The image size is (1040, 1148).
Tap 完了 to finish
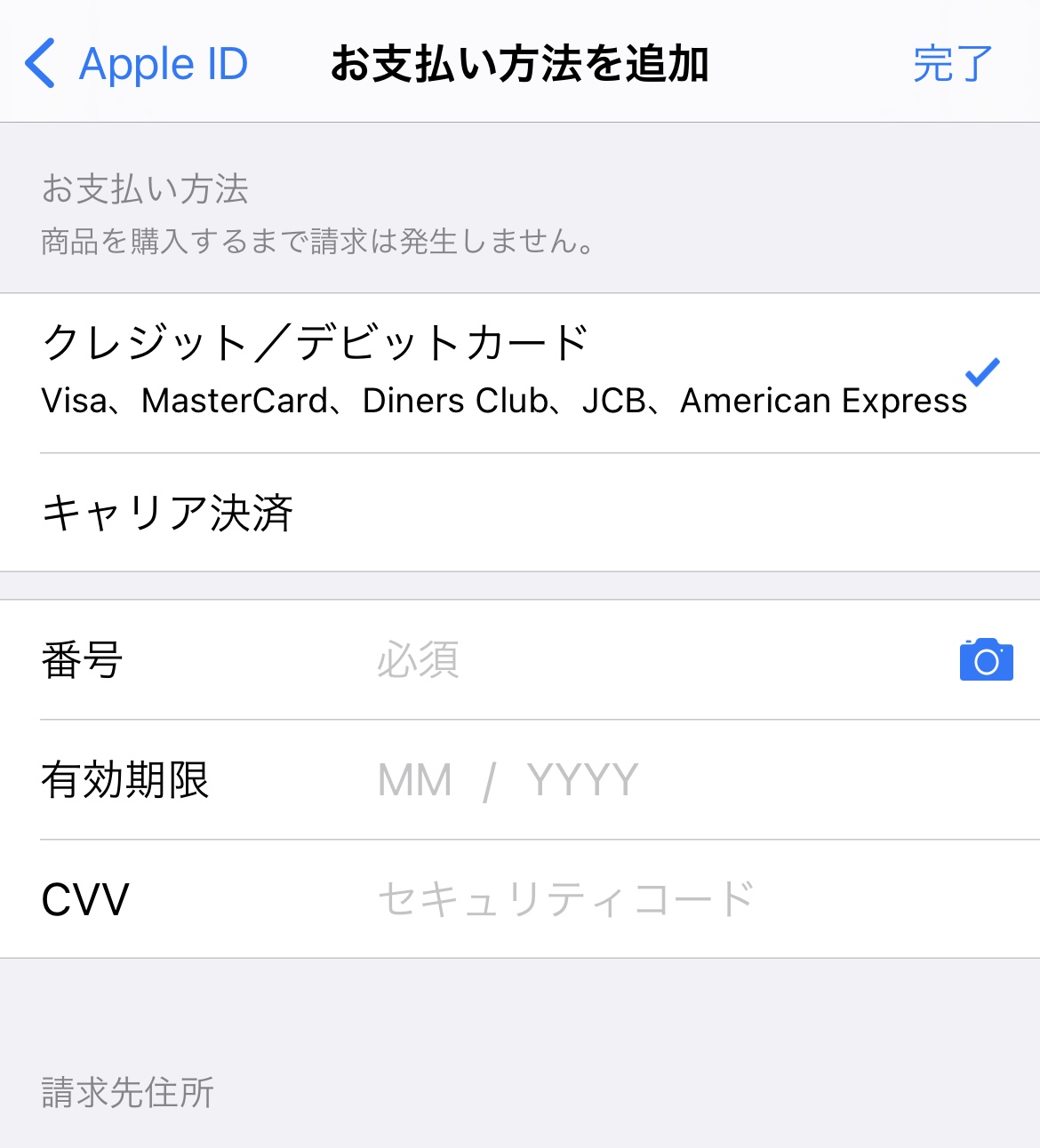952,64
